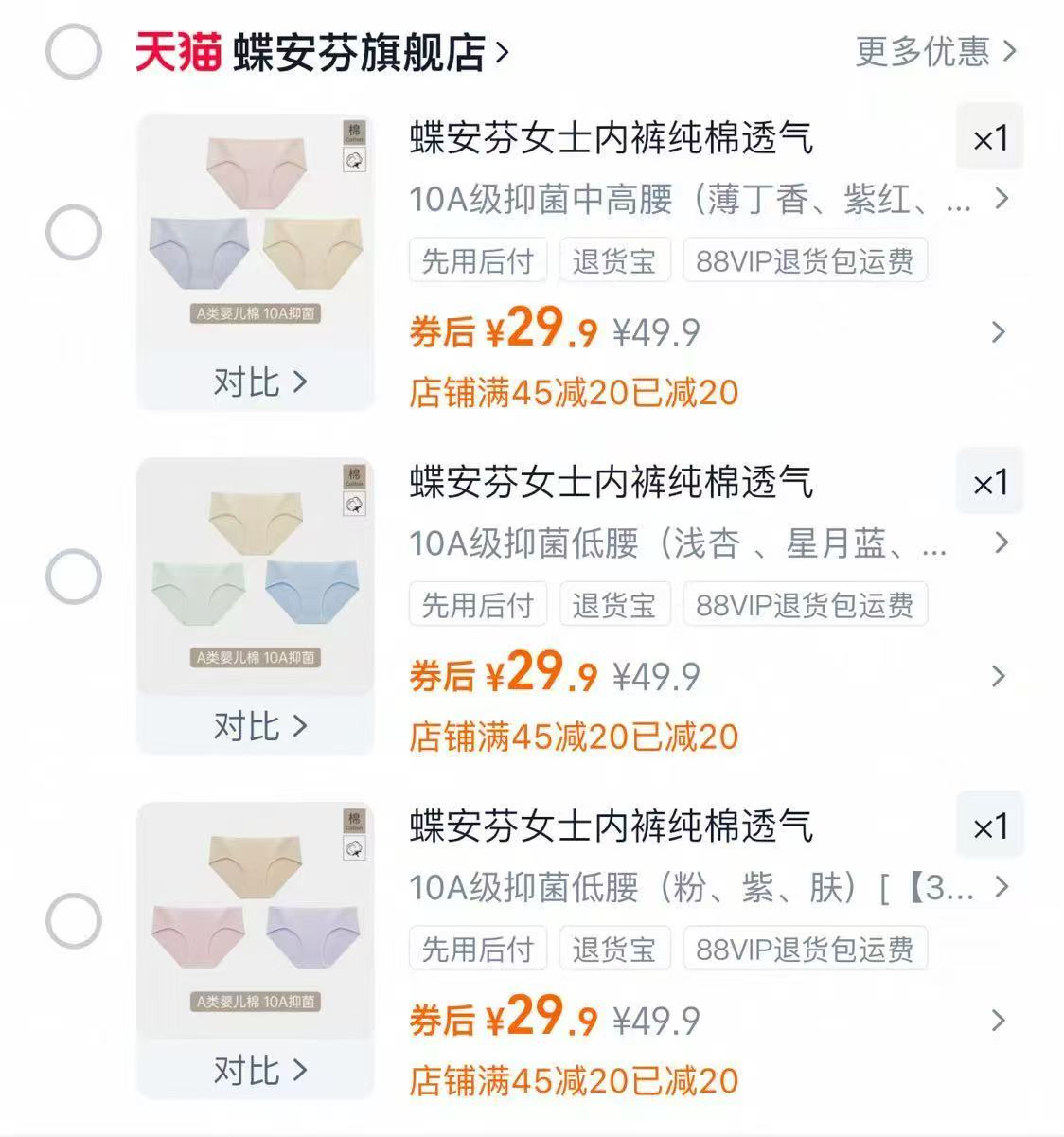Click the ×1 quantity badge on third item

(990, 826)
